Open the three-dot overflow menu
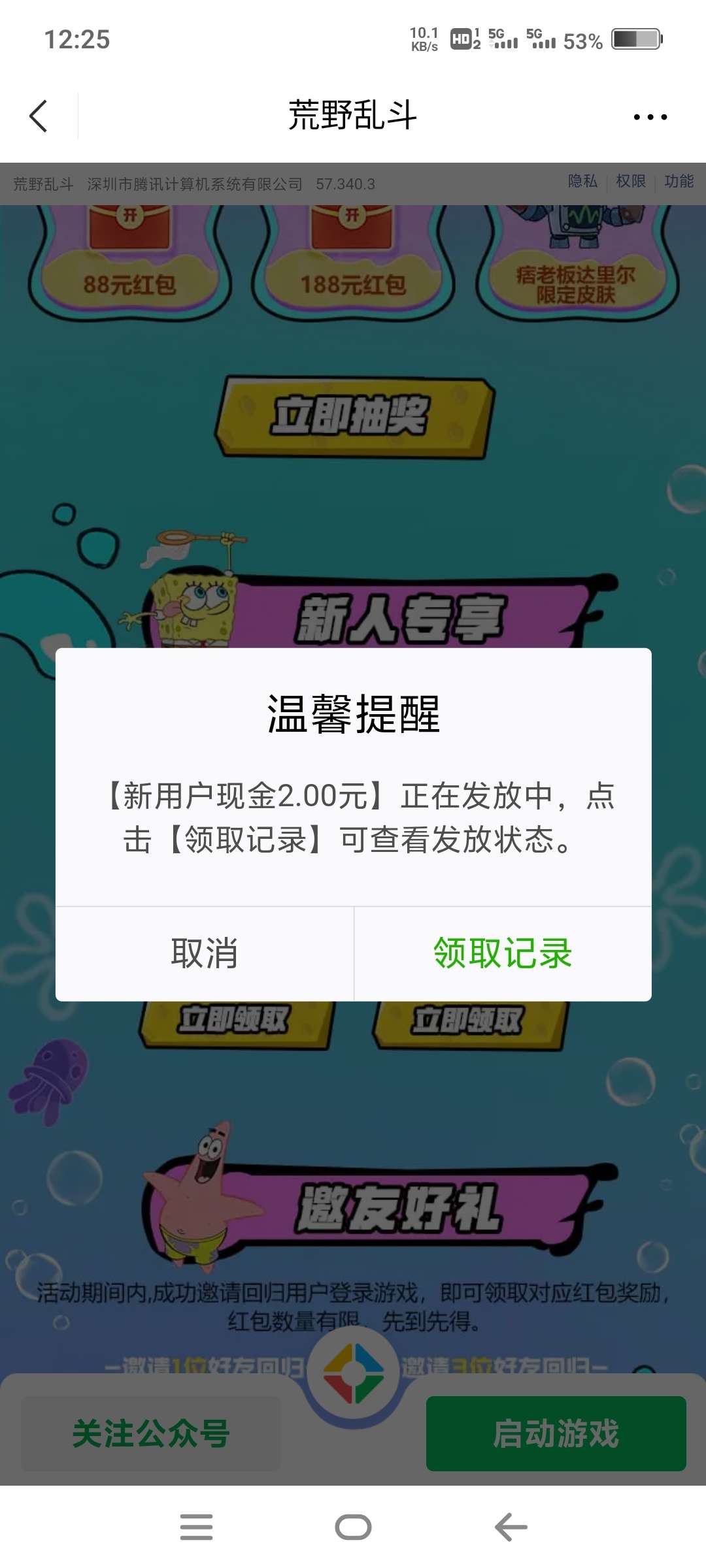 650,117
